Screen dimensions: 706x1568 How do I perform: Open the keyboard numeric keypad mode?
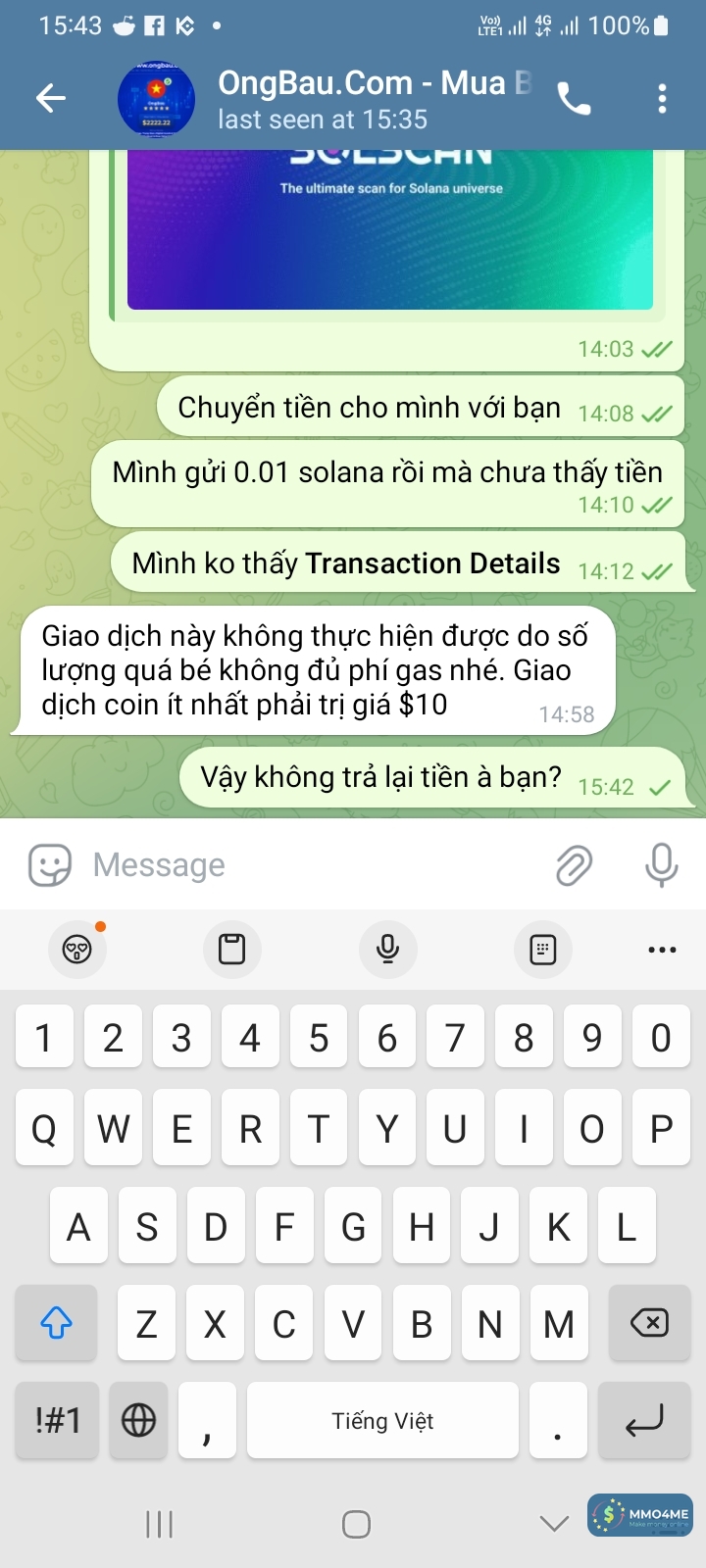point(542,949)
